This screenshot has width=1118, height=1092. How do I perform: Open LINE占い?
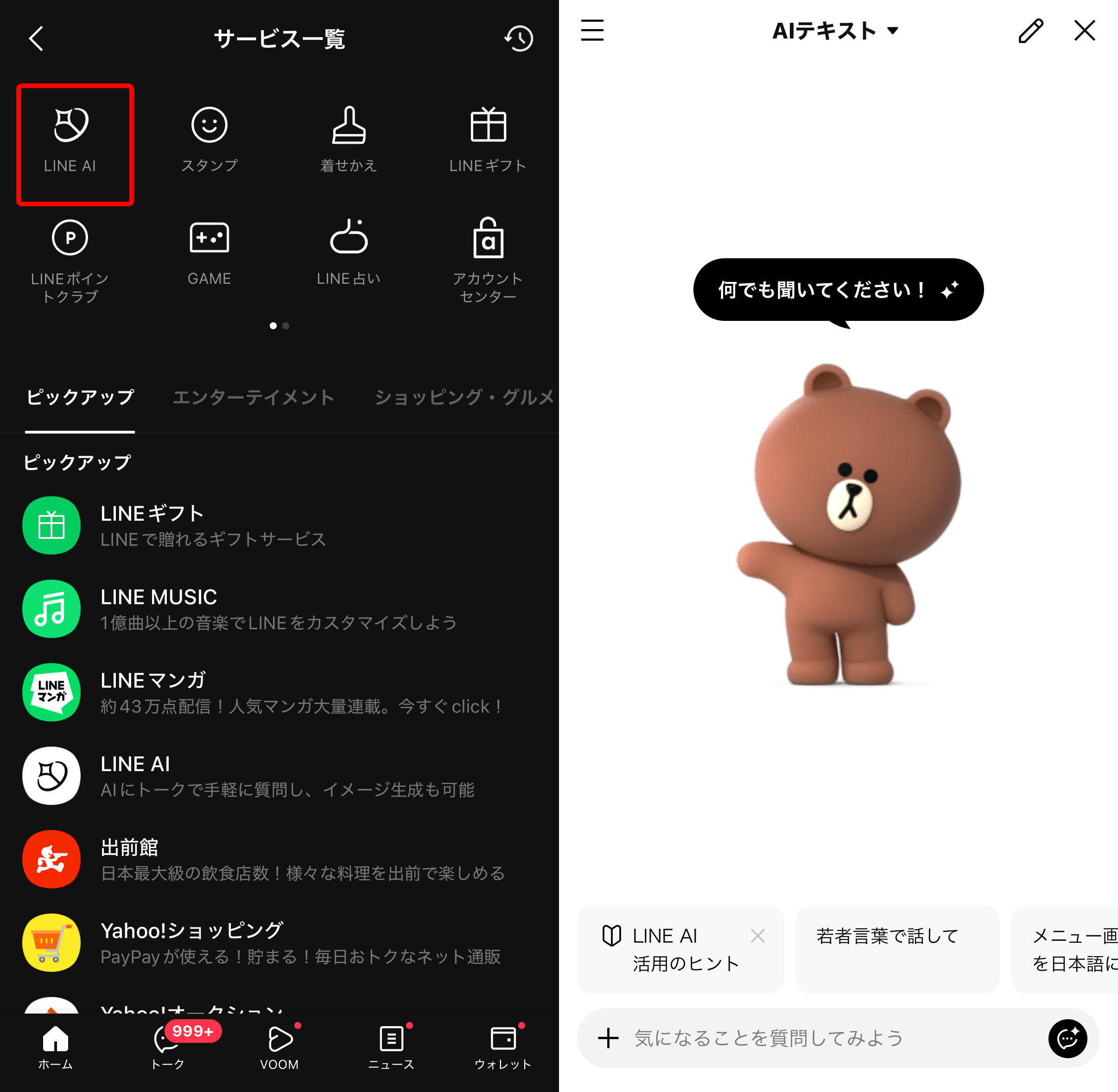tap(349, 252)
